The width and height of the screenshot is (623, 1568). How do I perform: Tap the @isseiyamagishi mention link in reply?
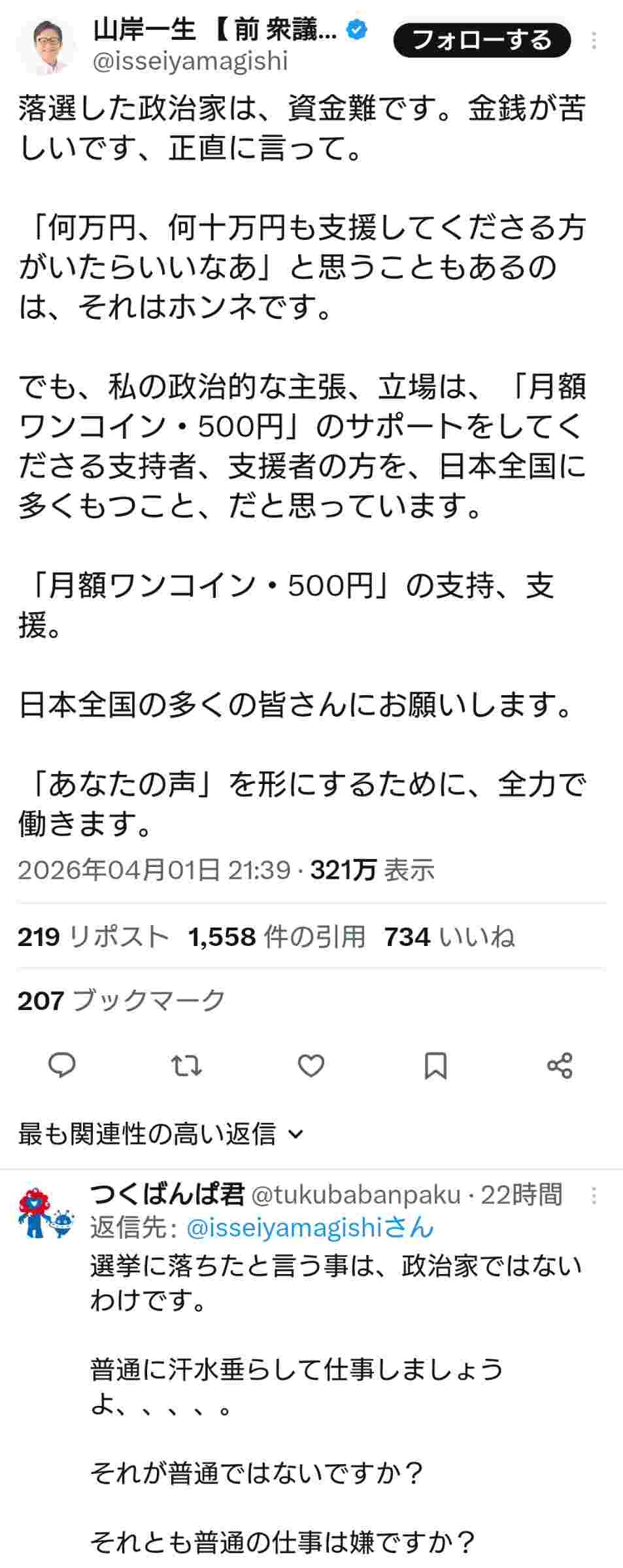tap(282, 1228)
